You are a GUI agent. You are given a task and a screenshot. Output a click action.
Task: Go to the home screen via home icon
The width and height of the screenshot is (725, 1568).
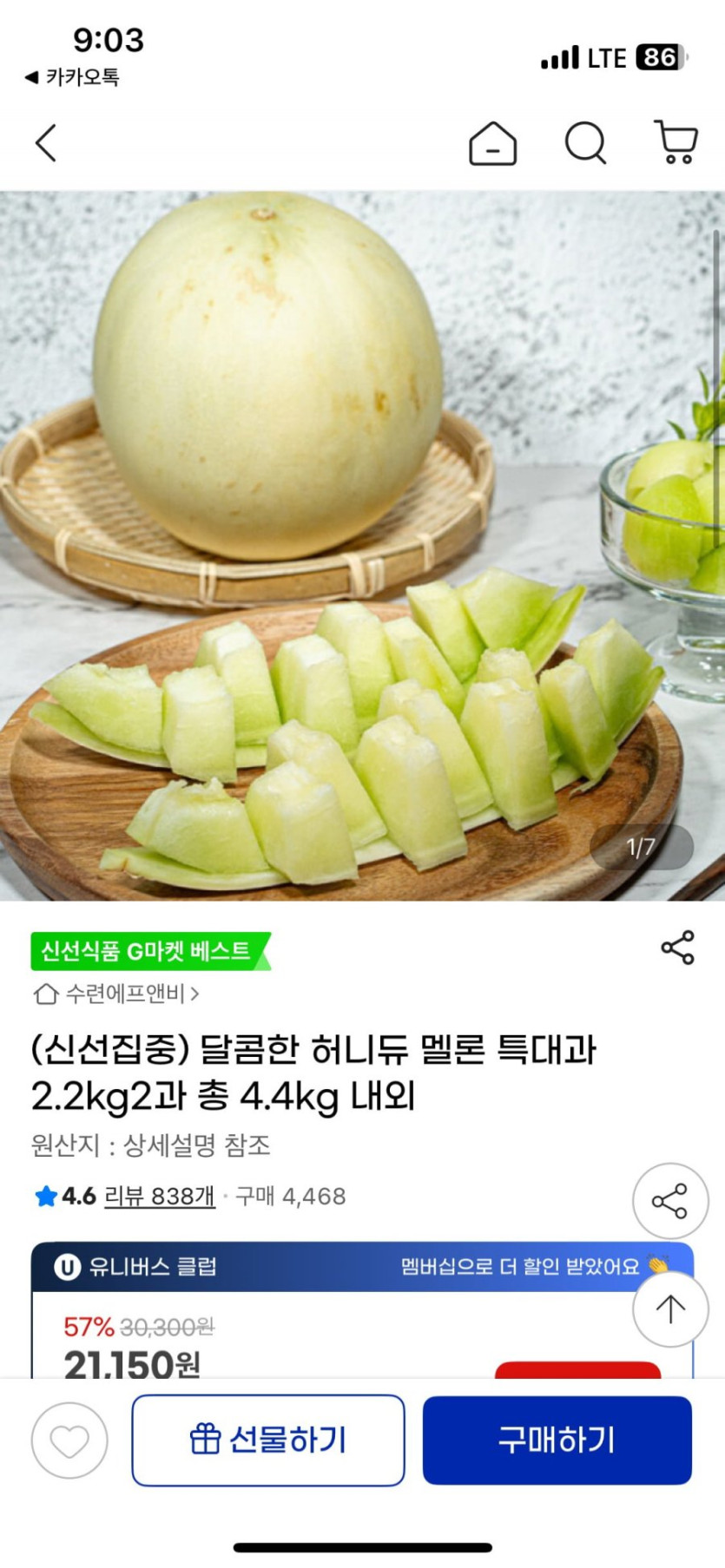491,144
